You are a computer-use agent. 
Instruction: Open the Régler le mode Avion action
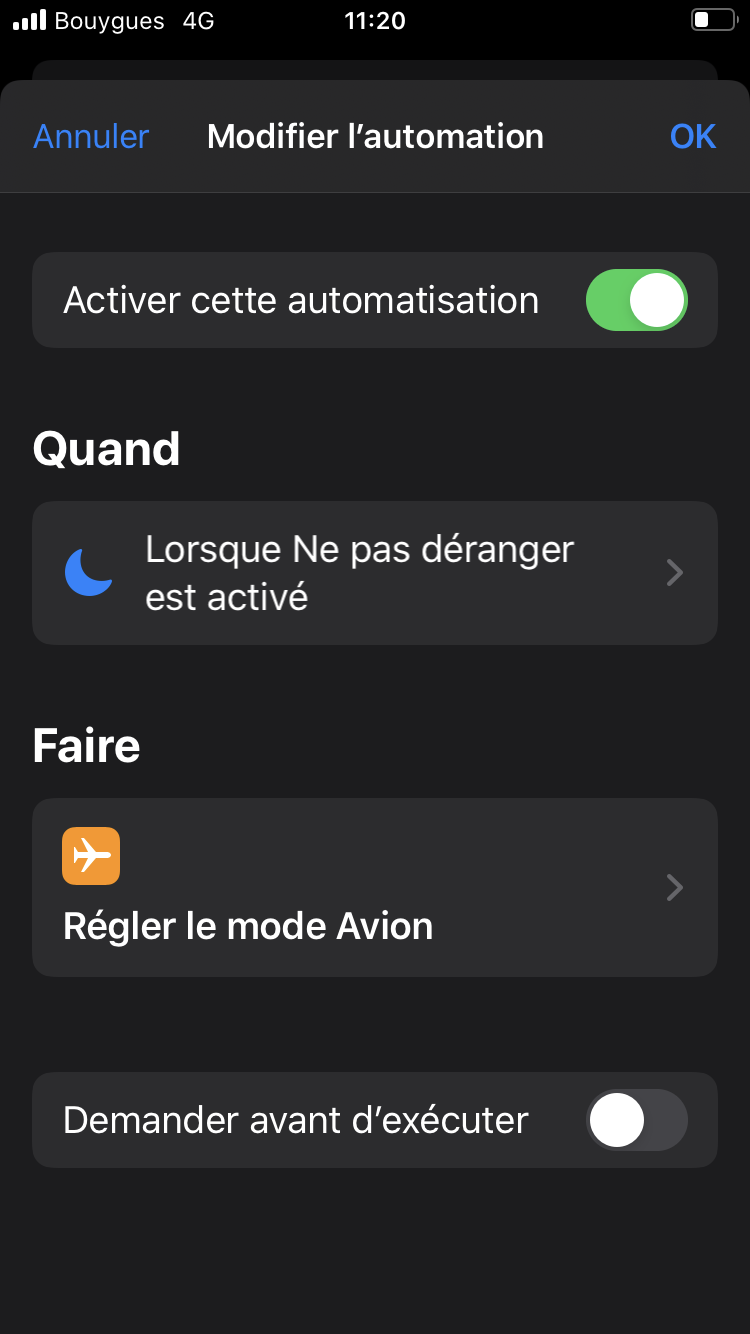(x=375, y=887)
